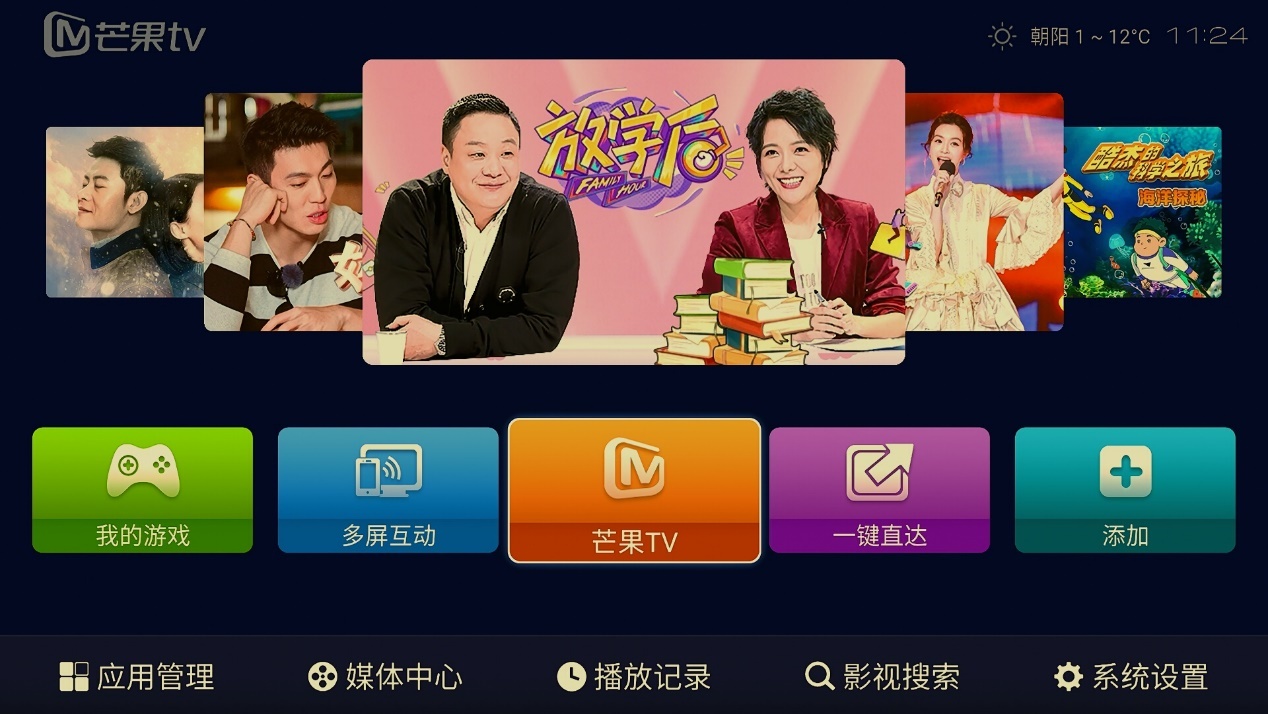Open 我的游戏 tile
Screen dimensions: 1268x714
tap(142, 490)
